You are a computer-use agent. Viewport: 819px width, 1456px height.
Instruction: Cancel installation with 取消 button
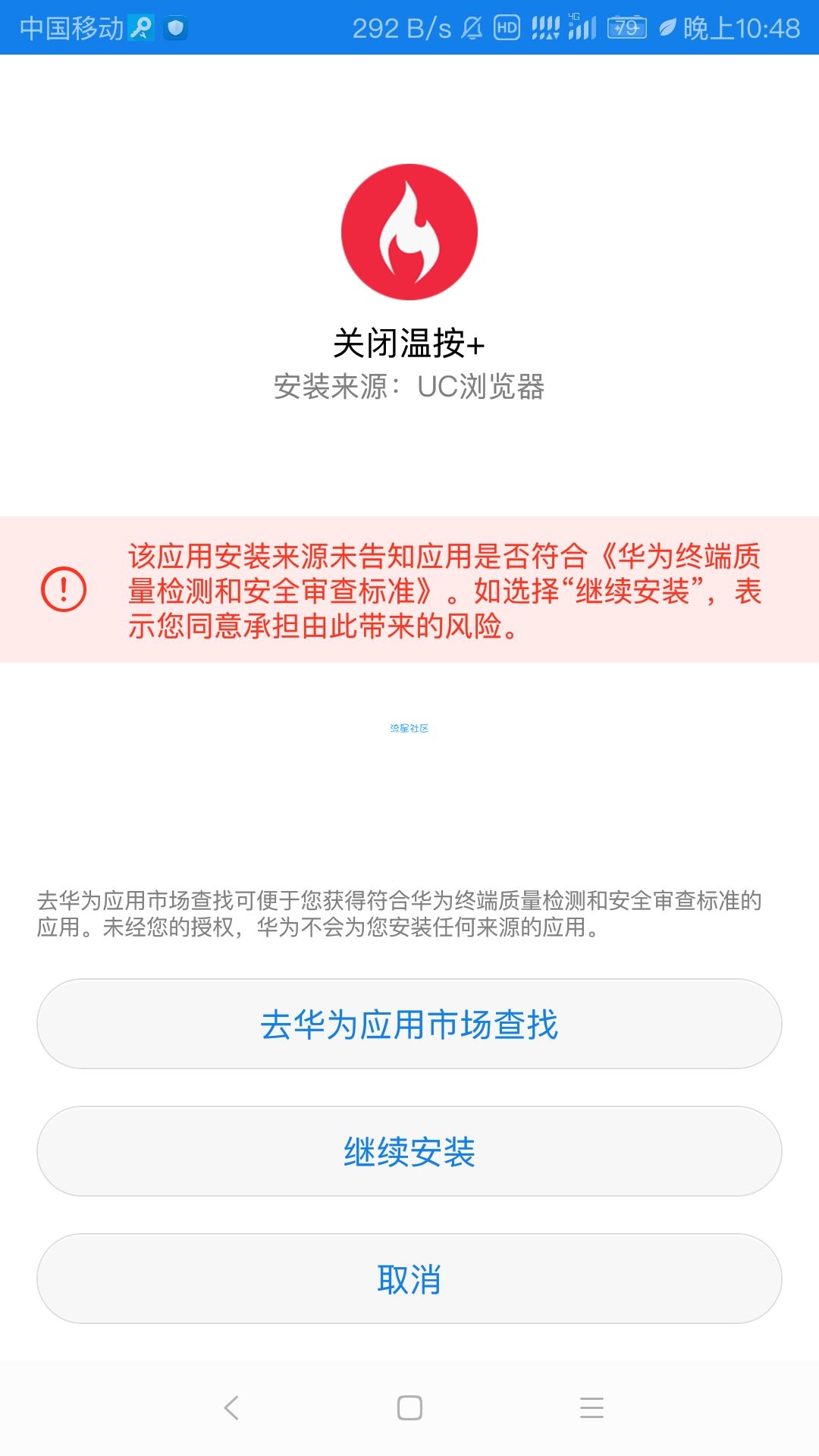pos(409,1279)
